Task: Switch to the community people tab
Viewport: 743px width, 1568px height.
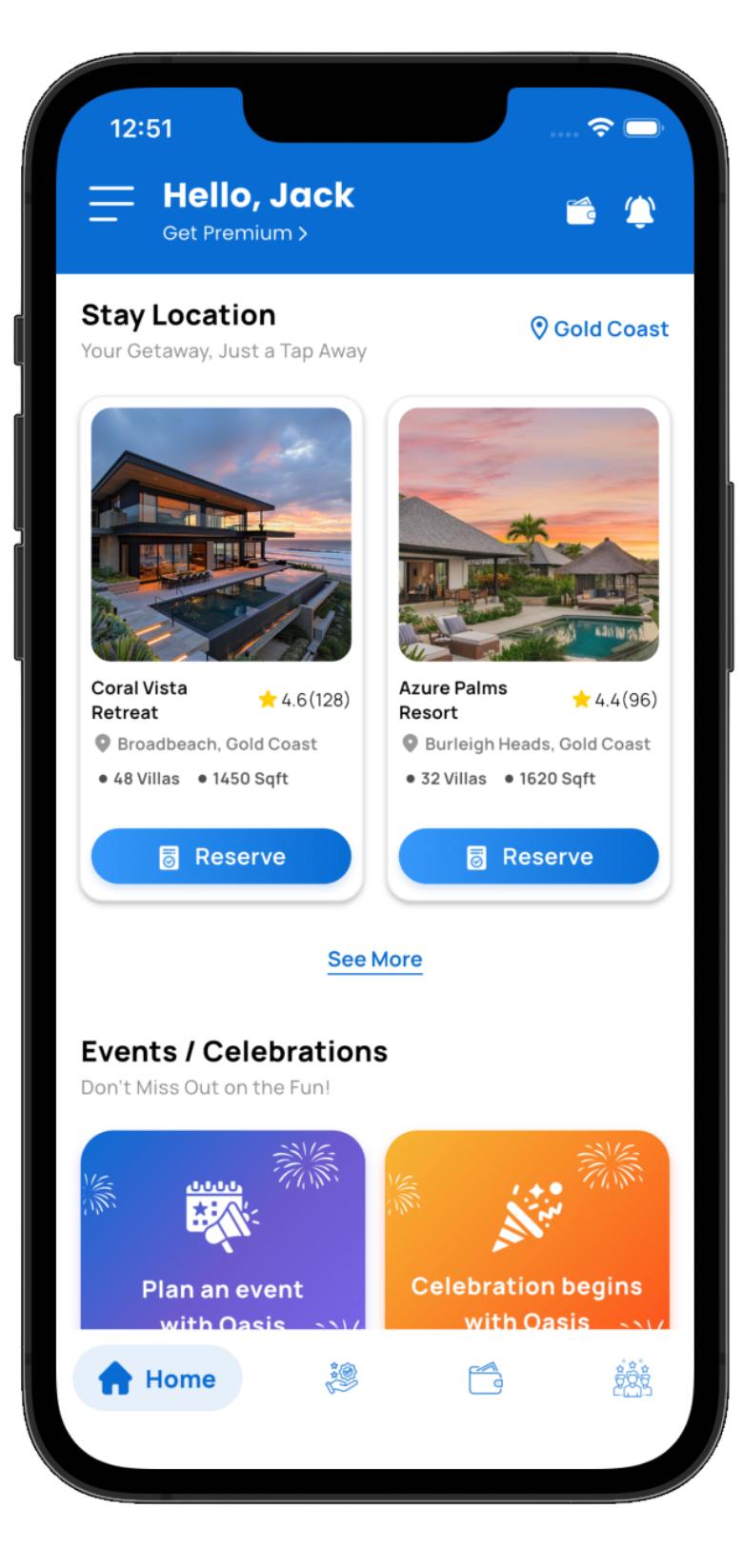Action: 633,1379
